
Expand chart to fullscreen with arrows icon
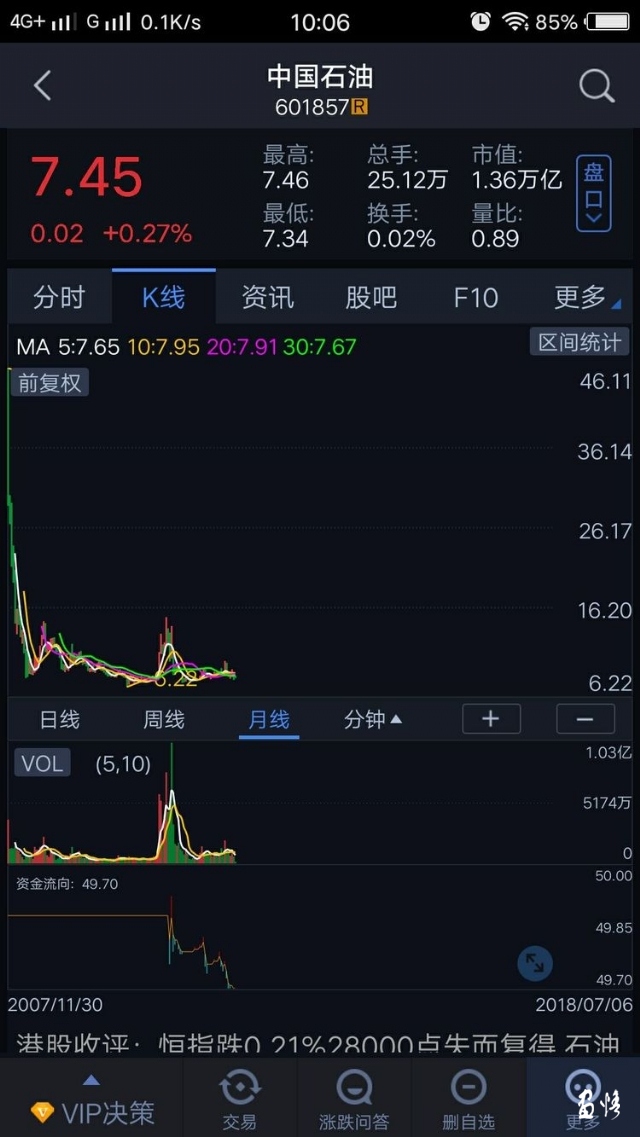[535, 963]
